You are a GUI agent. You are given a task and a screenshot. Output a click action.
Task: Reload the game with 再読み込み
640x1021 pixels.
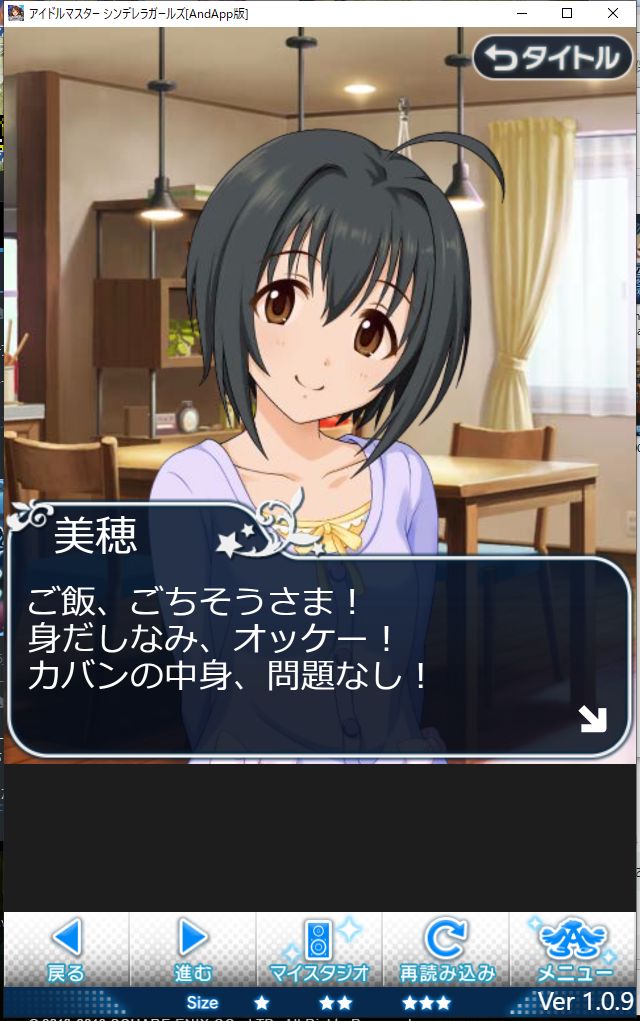447,950
